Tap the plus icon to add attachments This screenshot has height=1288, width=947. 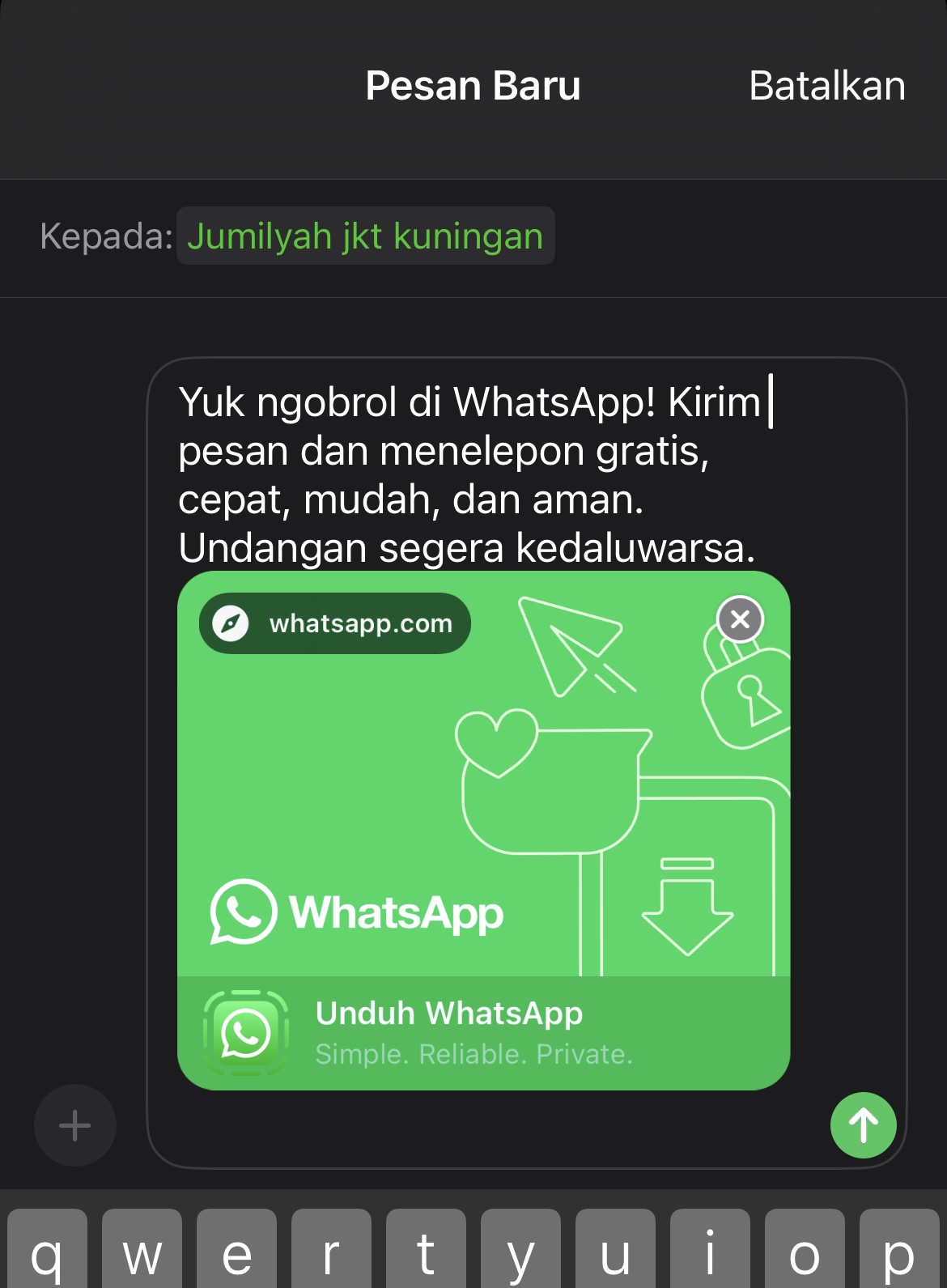(74, 1125)
